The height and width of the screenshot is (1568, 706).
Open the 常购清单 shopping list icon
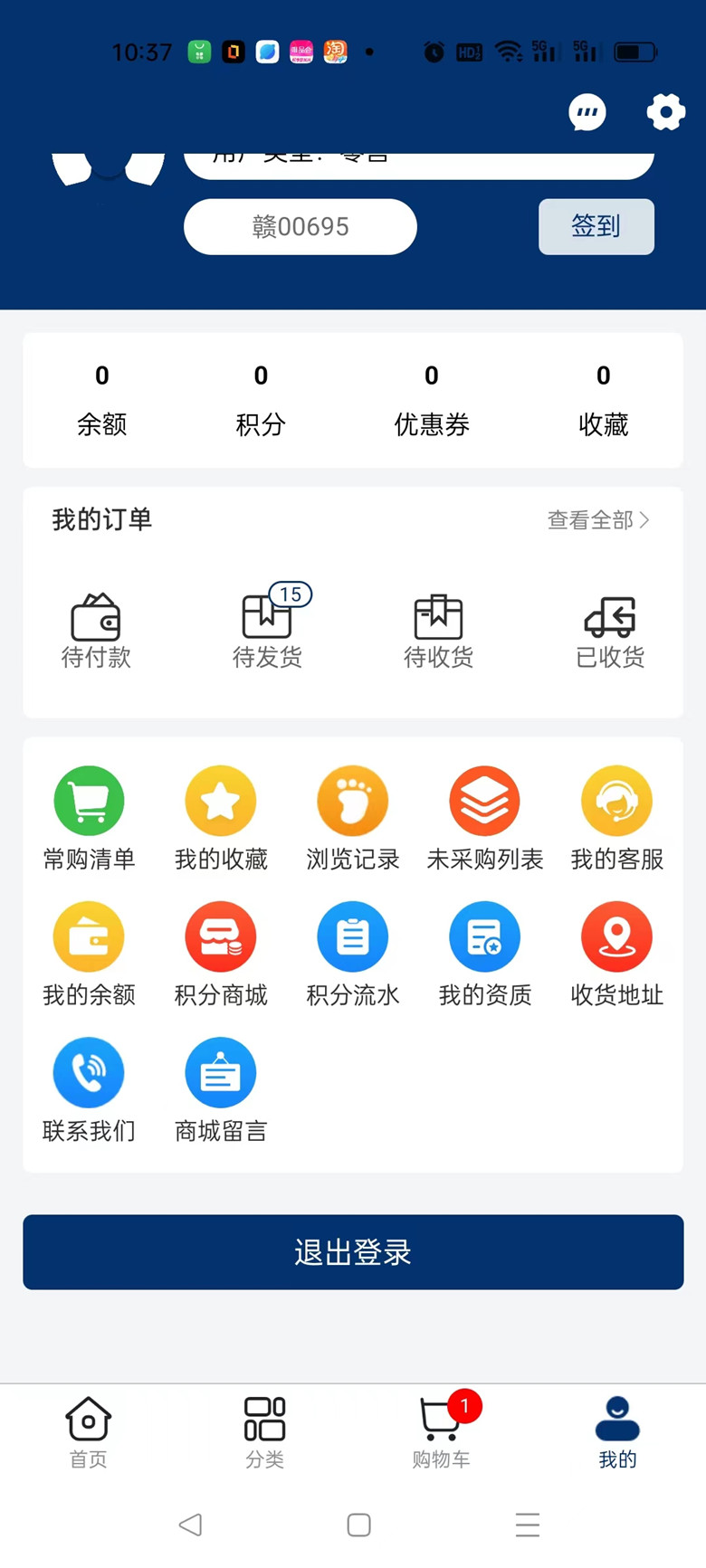[88, 800]
